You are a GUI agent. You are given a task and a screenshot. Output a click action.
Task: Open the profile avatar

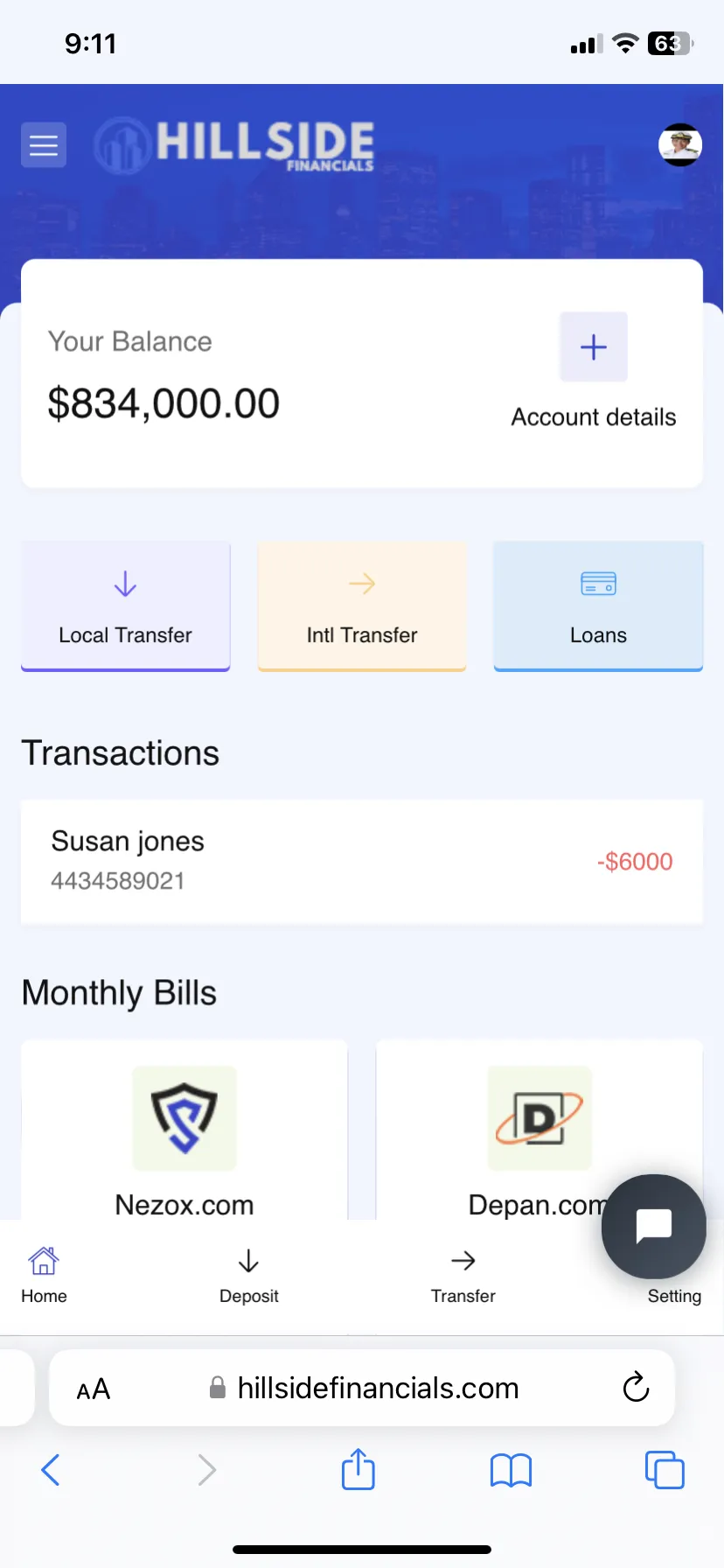pos(680,144)
